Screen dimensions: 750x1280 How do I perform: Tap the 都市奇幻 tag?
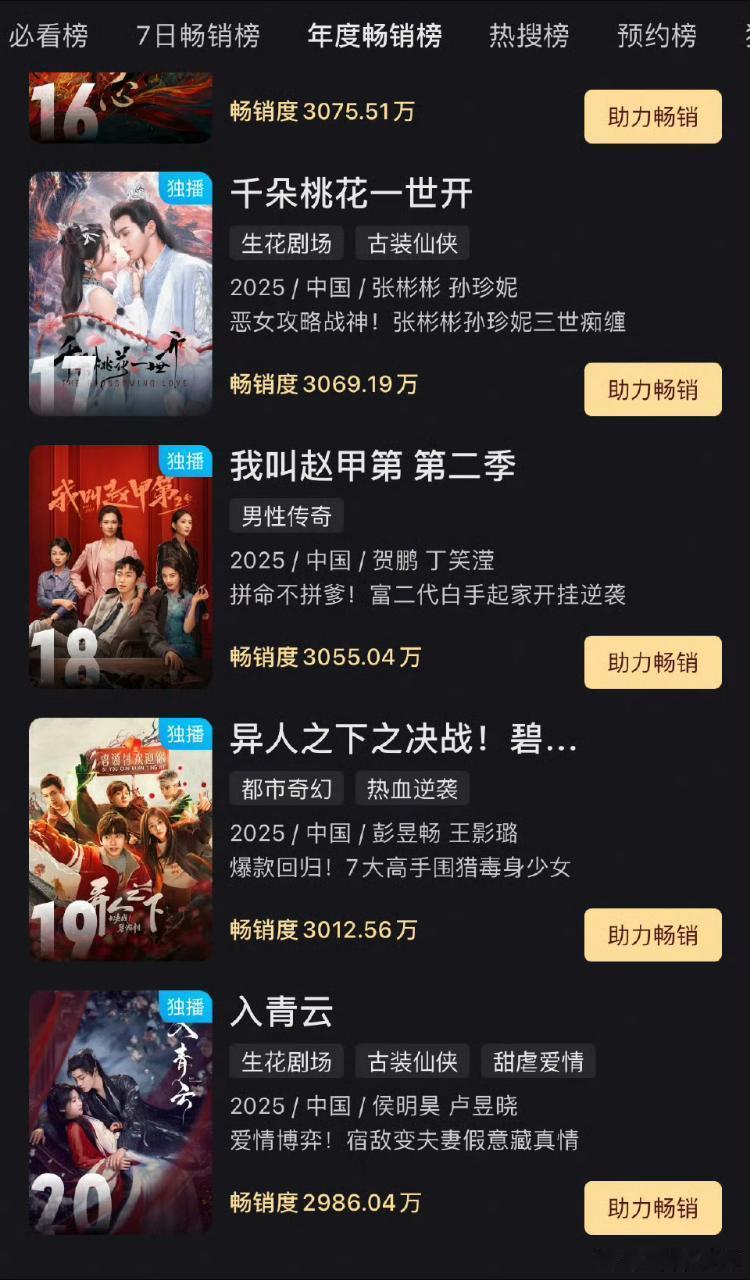click(x=287, y=788)
